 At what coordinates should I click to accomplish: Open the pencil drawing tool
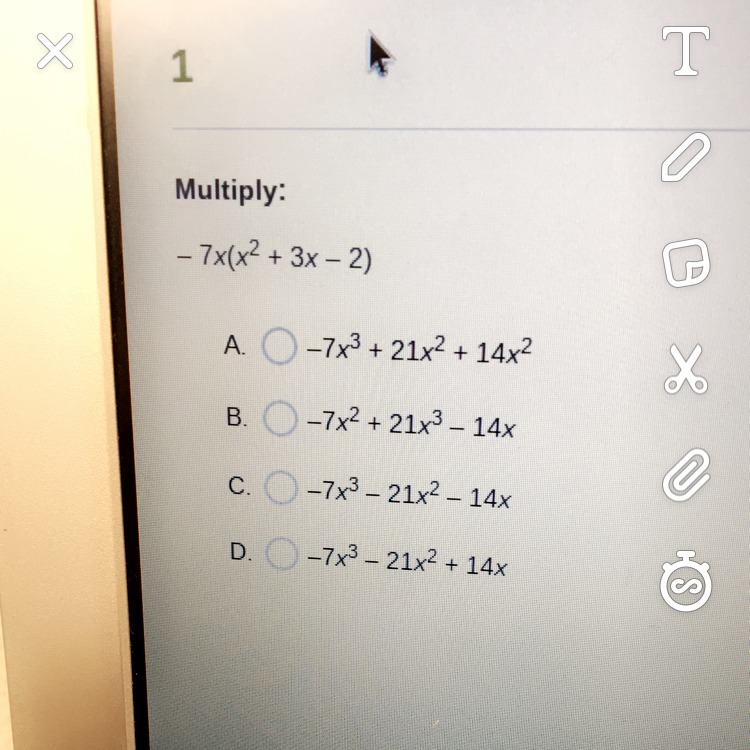[x=686, y=157]
